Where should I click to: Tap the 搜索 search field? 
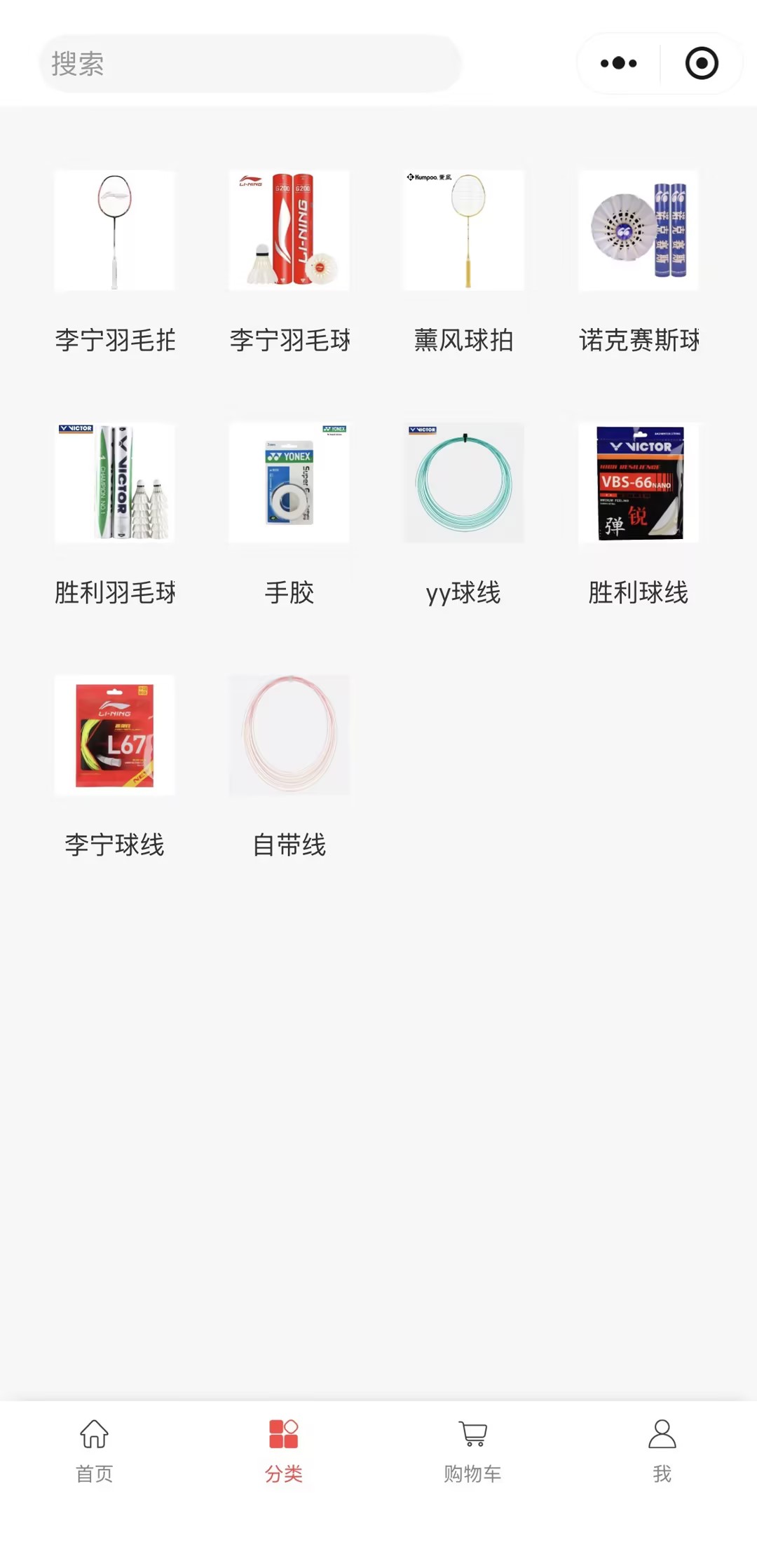pyautogui.click(x=250, y=64)
